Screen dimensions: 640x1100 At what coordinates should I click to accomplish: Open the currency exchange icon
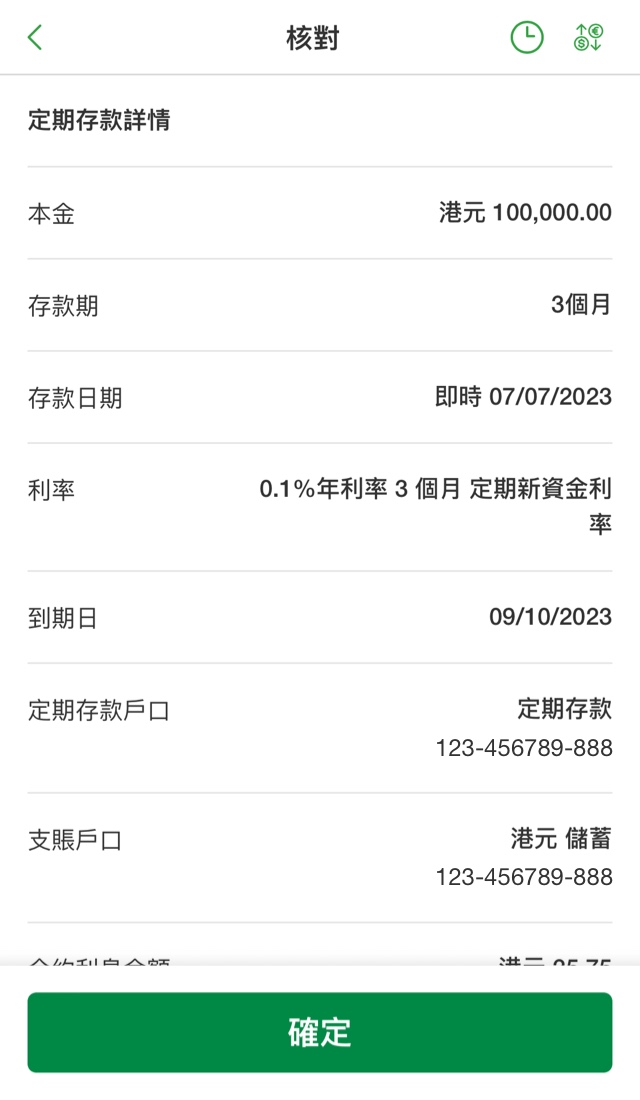[588, 37]
